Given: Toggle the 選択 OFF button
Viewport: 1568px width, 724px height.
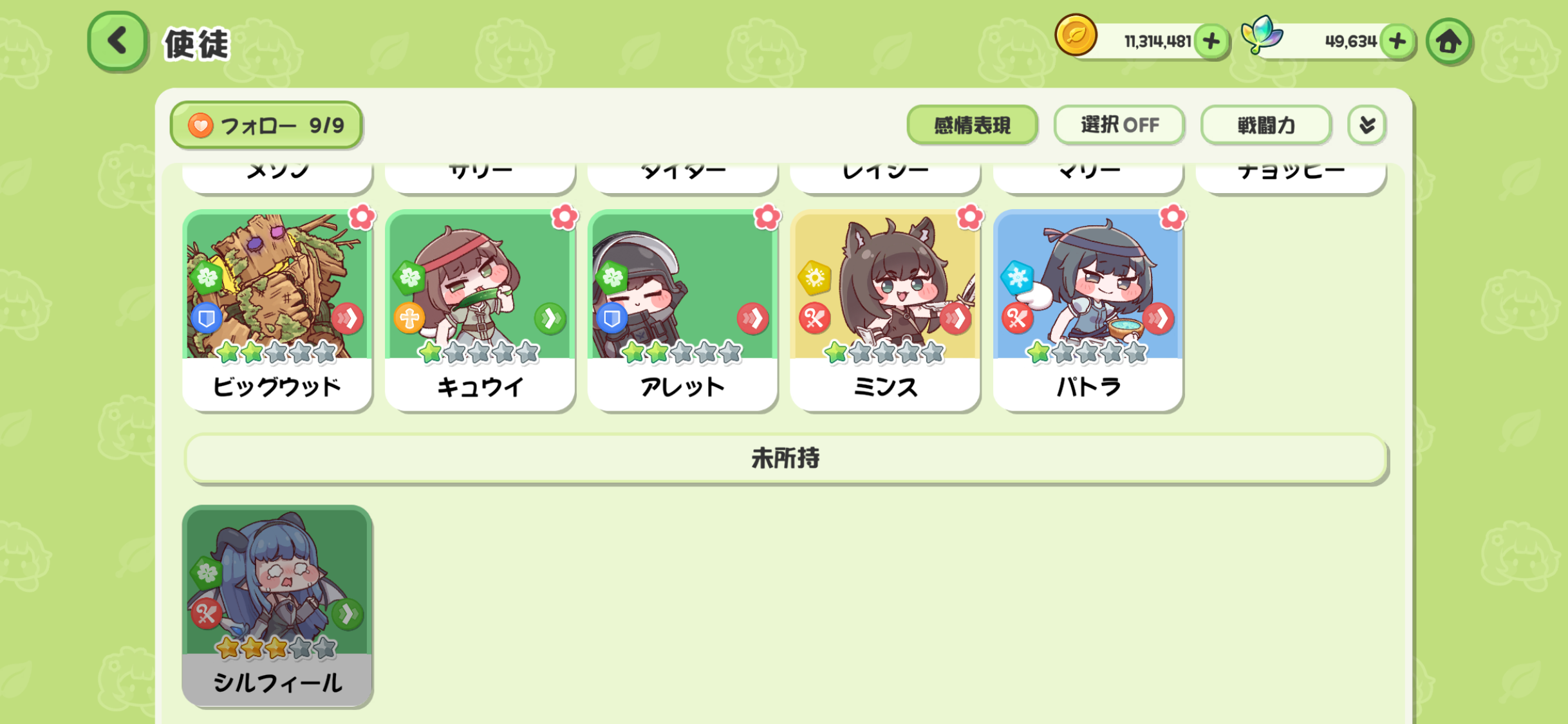Looking at the screenshot, I should [1119, 125].
